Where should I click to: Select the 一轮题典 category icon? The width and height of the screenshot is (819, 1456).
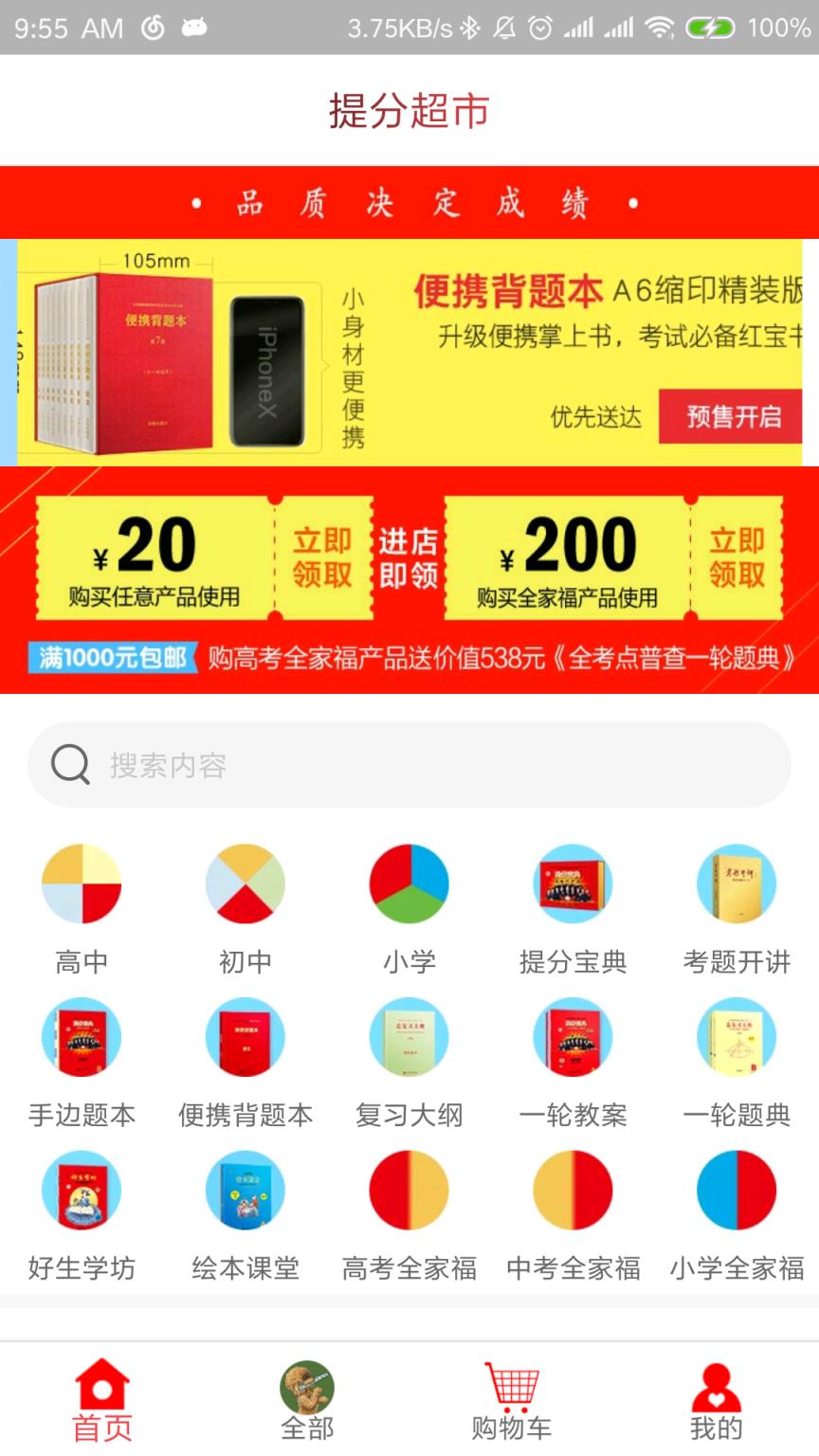tap(737, 1037)
